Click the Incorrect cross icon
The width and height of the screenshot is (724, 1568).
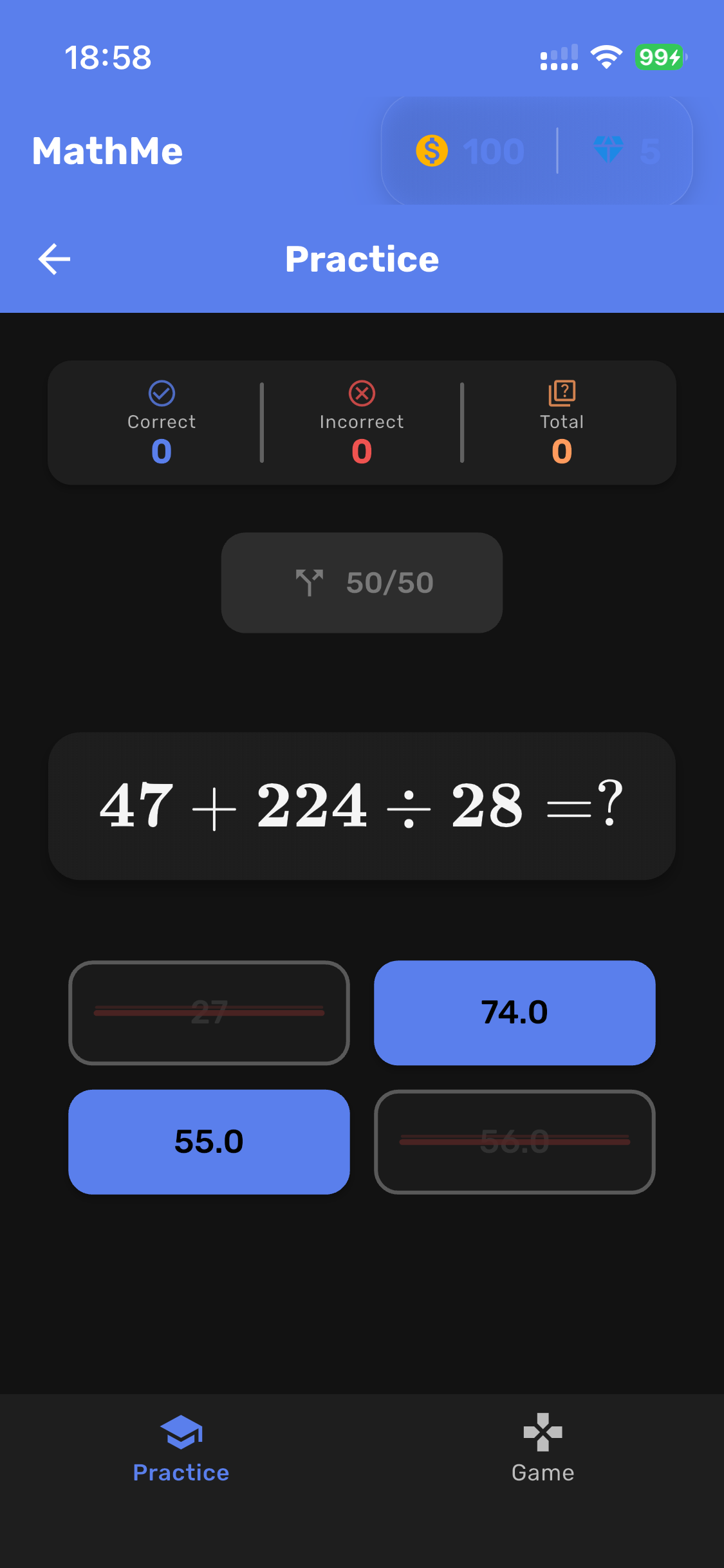click(362, 392)
